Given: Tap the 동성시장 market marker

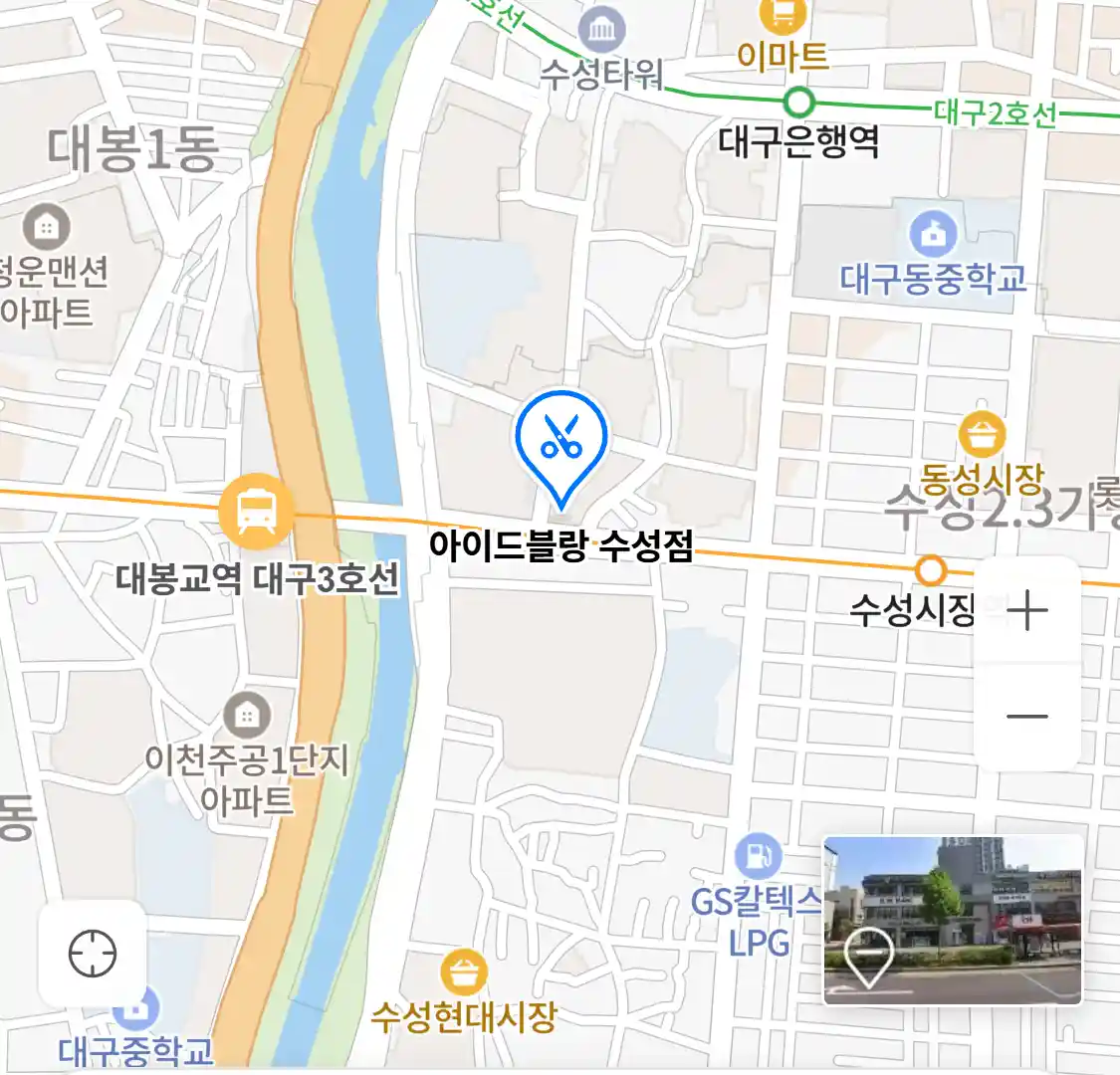Looking at the screenshot, I should coord(983,436).
